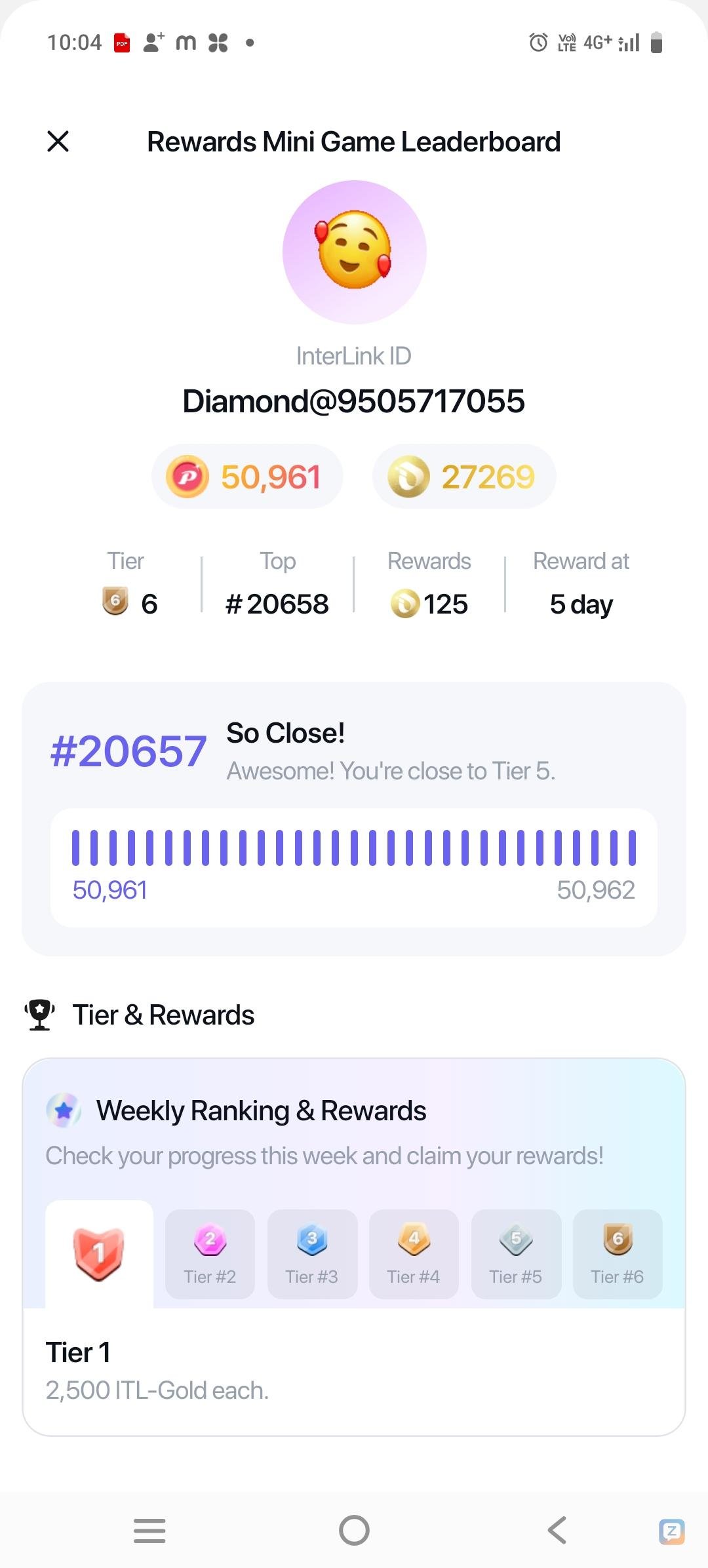
Task: Switch to Tier #3 rewards
Action: pos(312,1253)
